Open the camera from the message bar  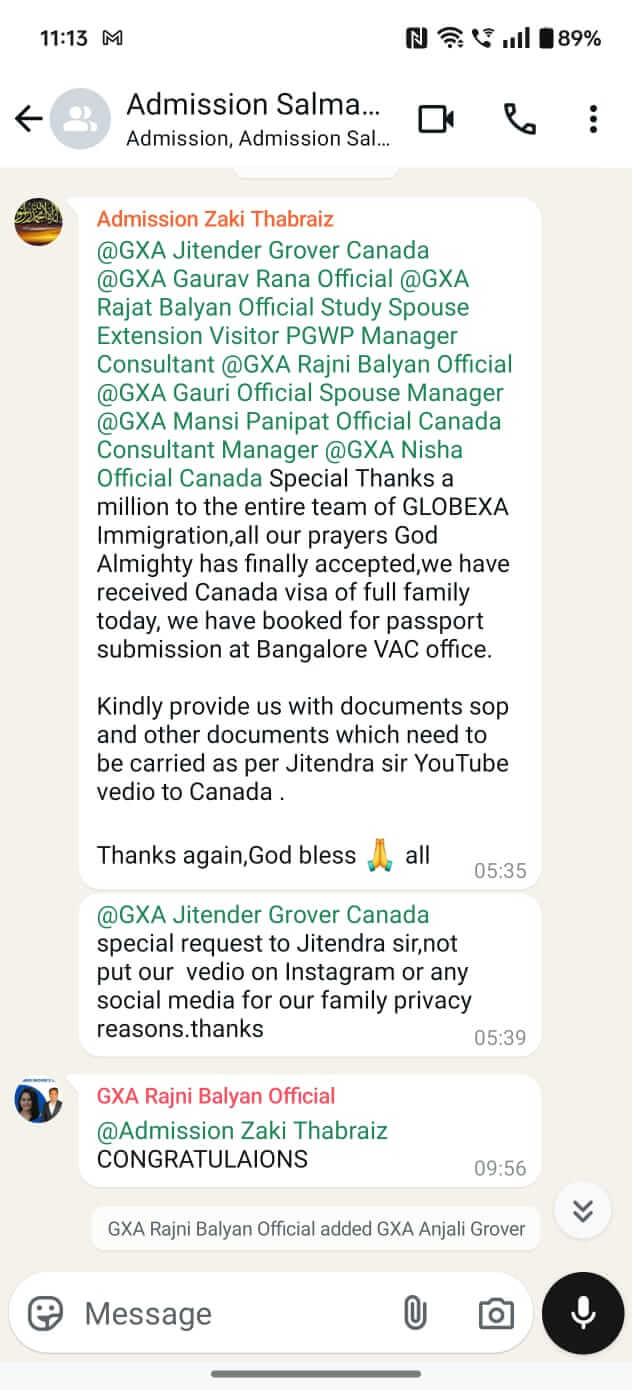tap(496, 1313)
